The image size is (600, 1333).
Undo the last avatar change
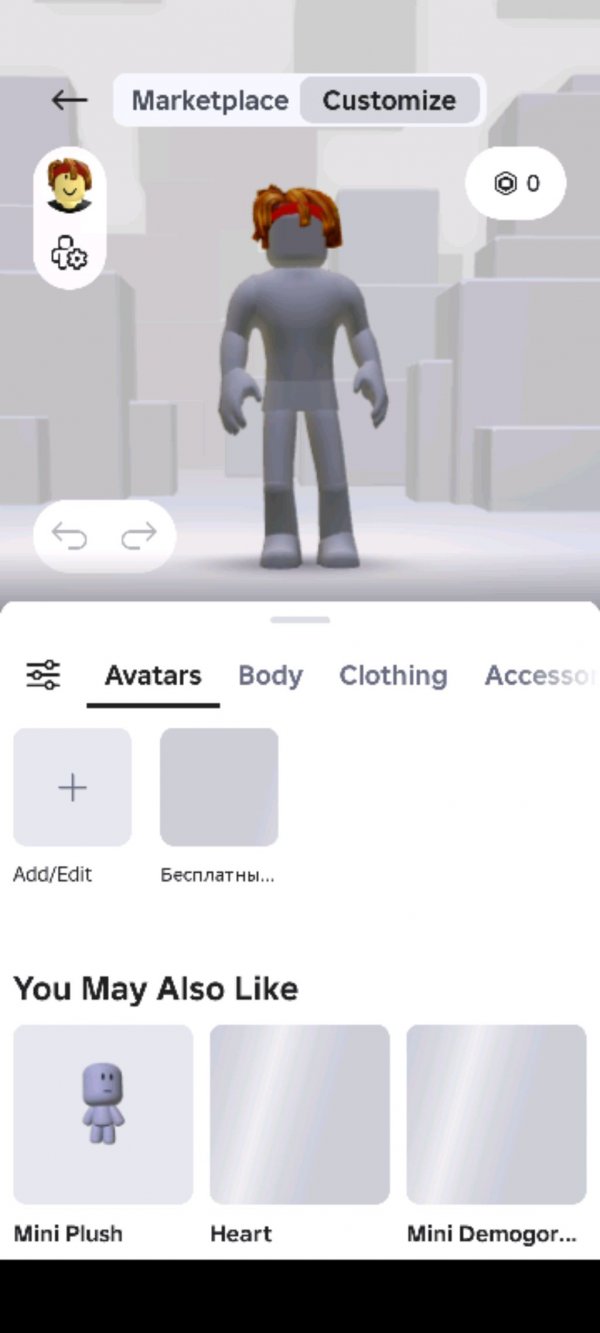[69, 536]
